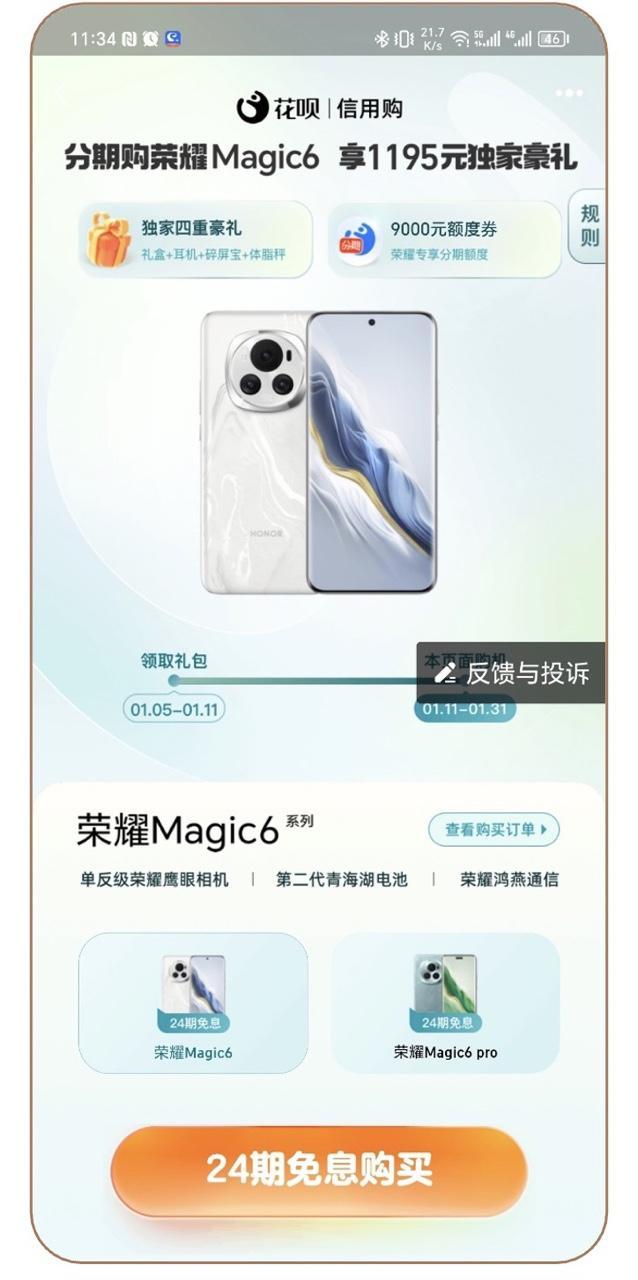638x1280 pixels.
Task: Open the three-dot overflow menu
Action: coord(568,93)
